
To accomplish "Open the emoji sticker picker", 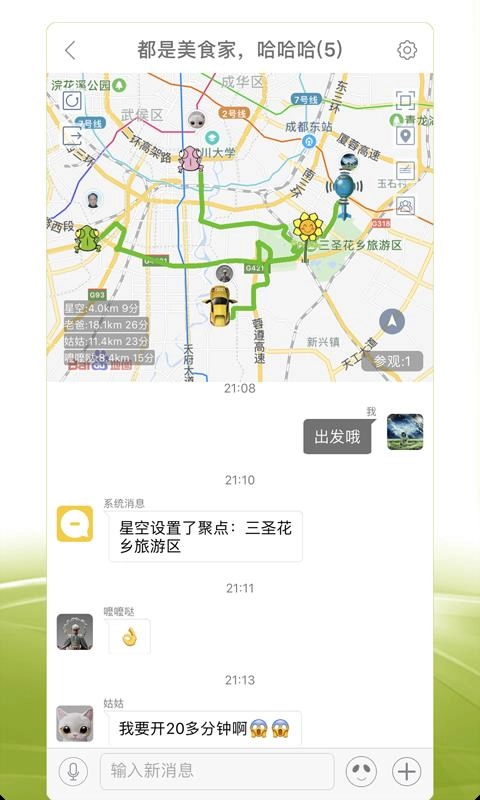I will click(x=361, y=771).
